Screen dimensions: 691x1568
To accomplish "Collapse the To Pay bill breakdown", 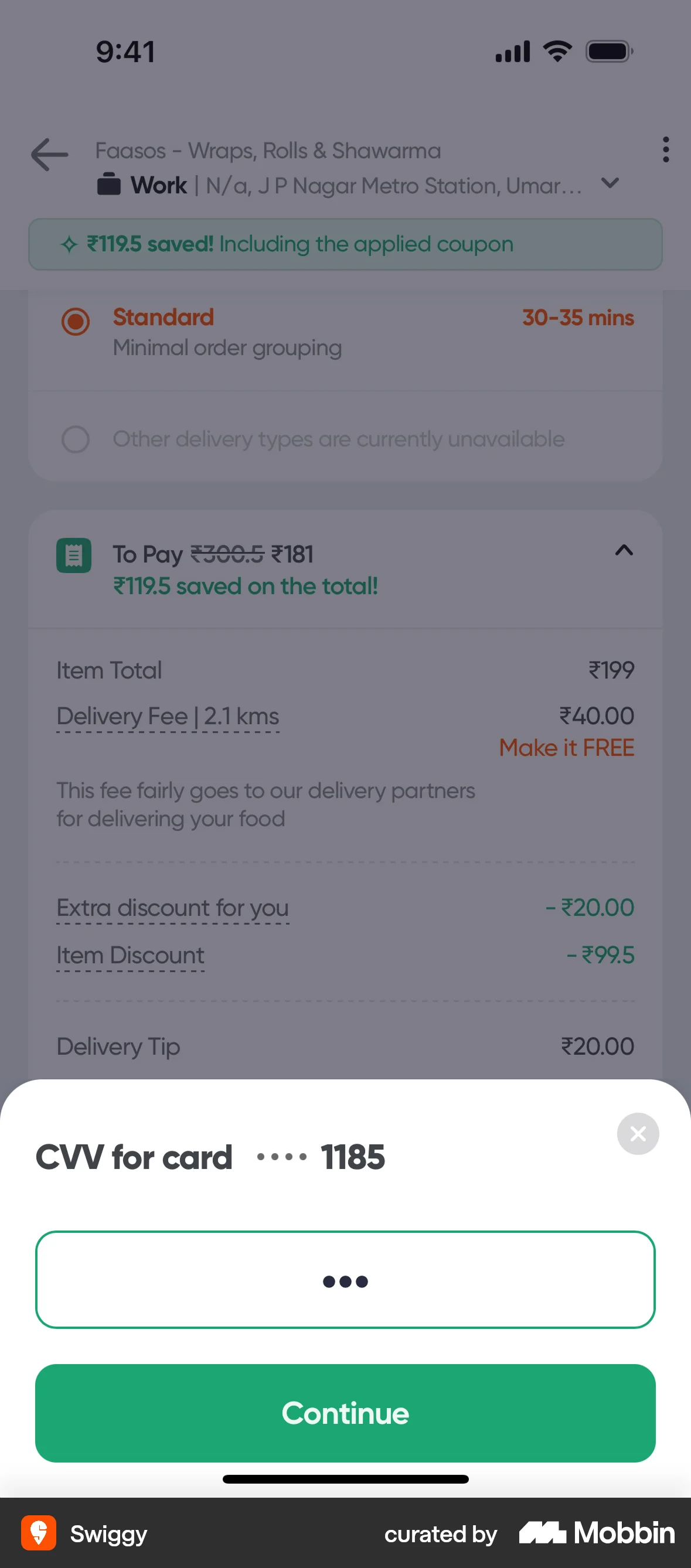I will [x=622, y=552].
